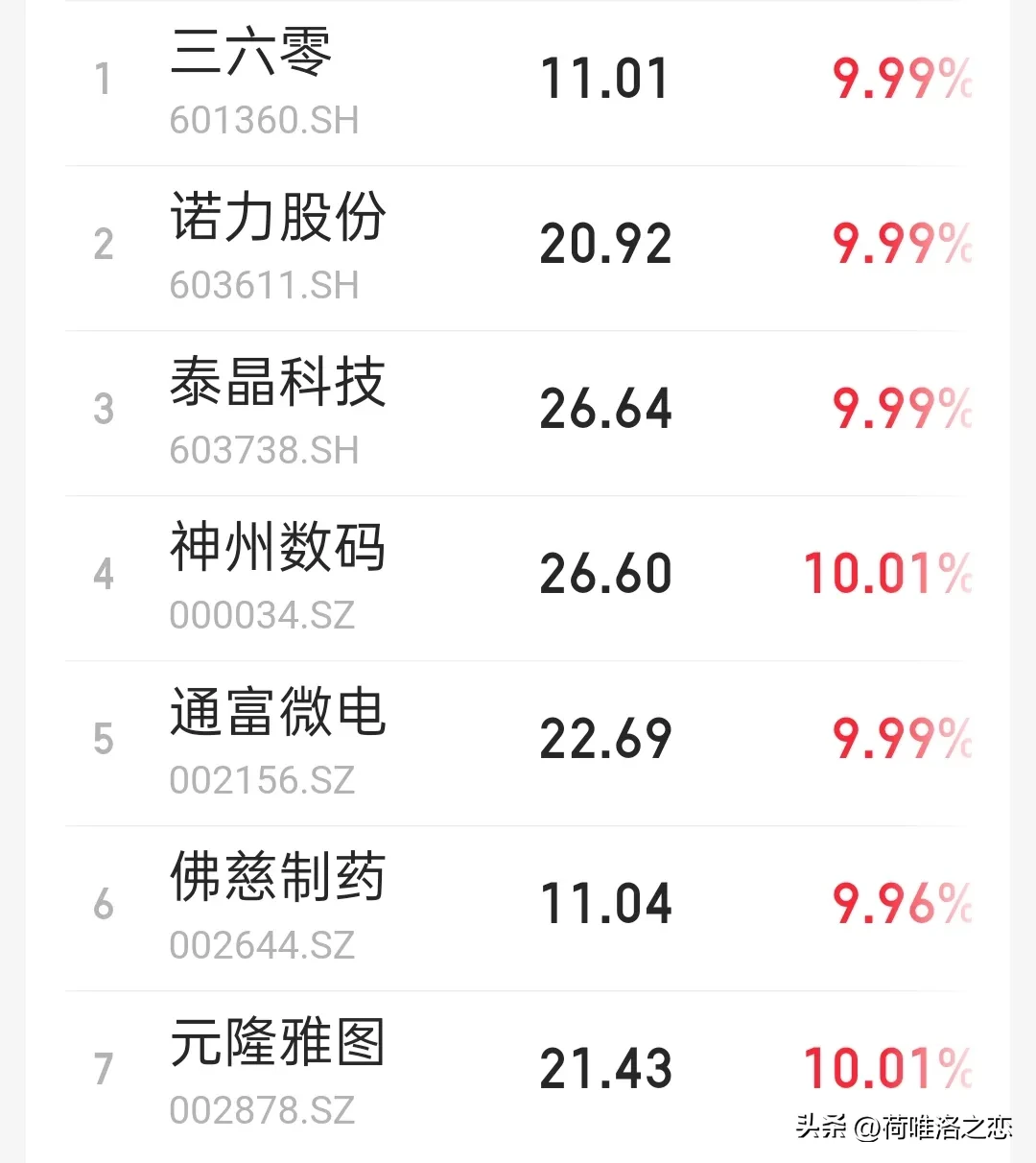View details for 泰晶科技
Screen dimensions: 1036x1163
[518, 414]
